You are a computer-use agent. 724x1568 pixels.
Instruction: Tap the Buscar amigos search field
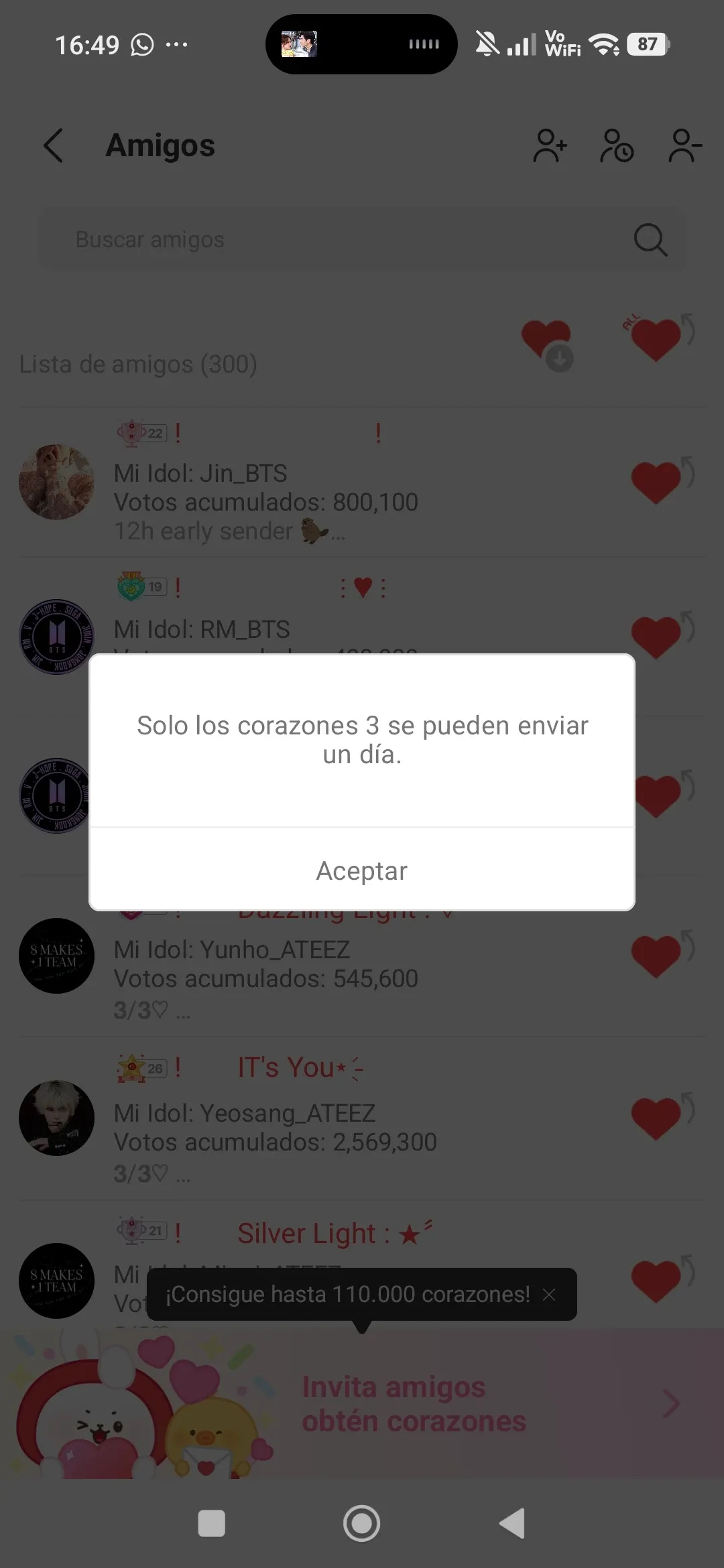(x=335, y=239)
